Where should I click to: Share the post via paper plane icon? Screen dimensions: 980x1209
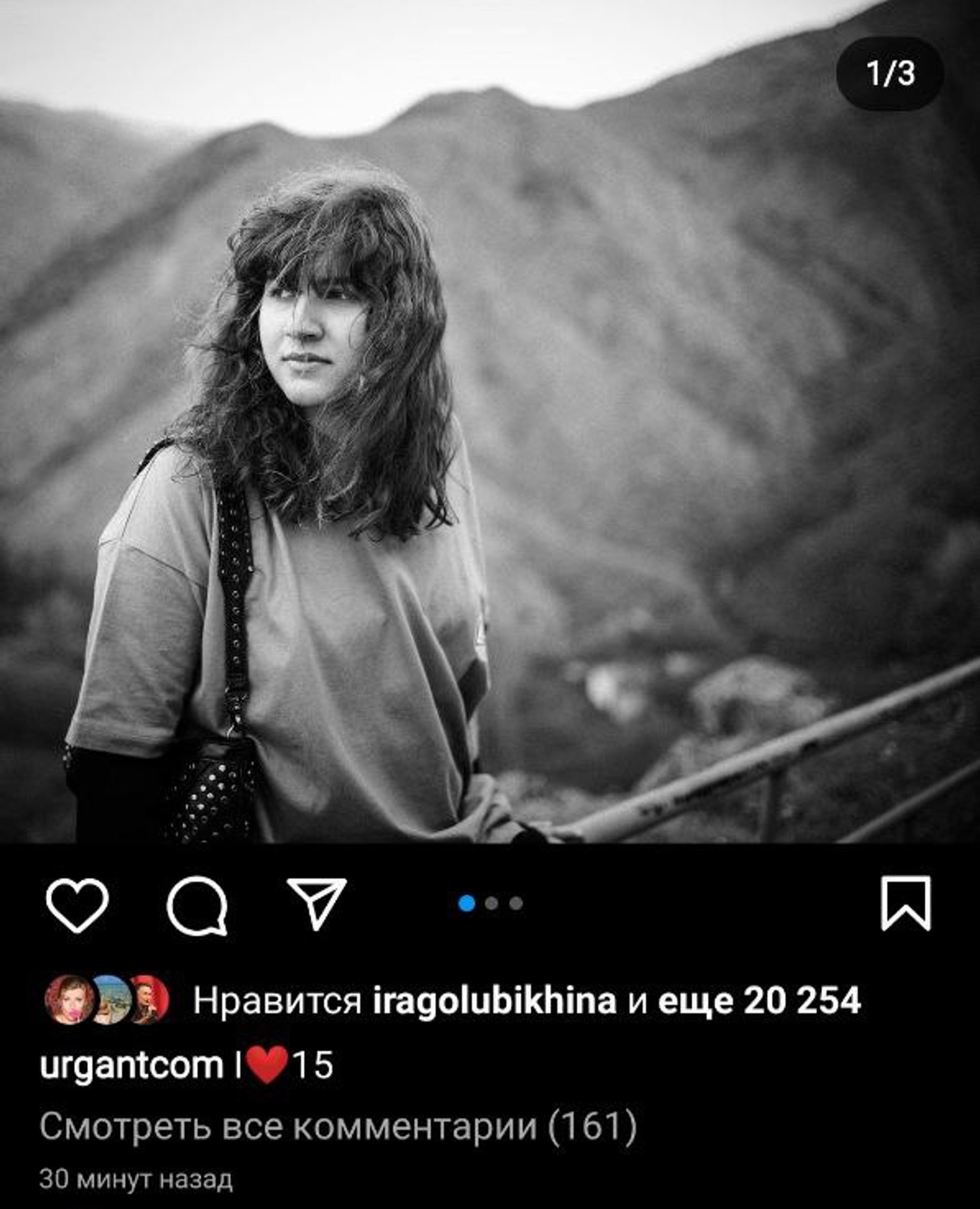[317, 904]
